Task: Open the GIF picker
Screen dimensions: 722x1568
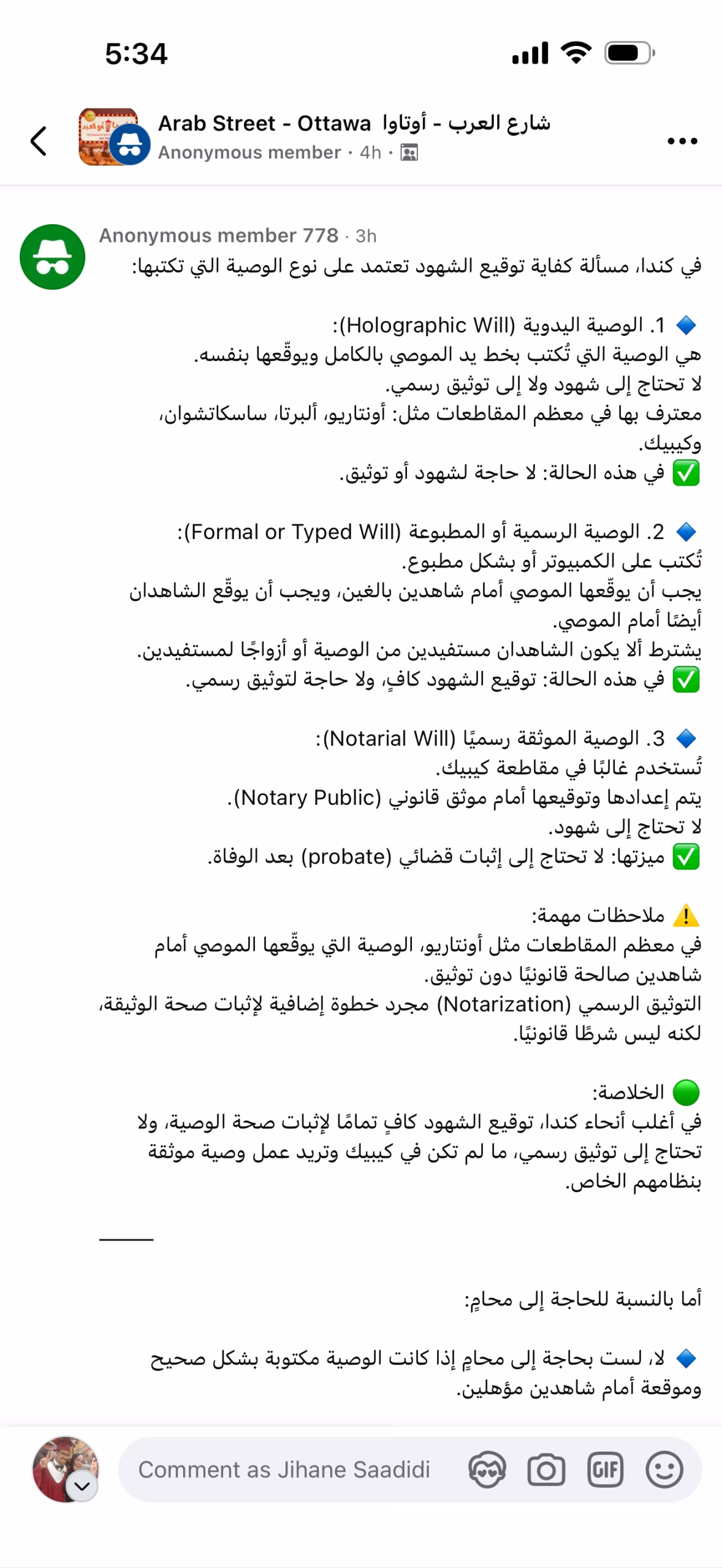Action: pos(605,1469)
